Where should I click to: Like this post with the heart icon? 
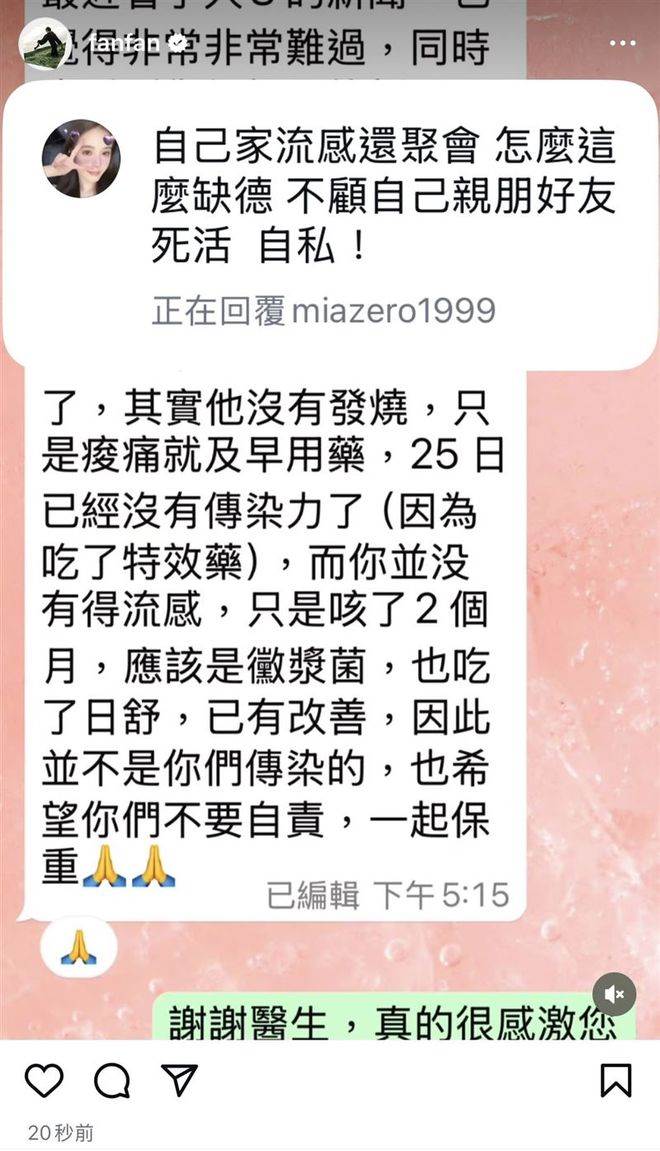pyautogui.click(x=44, y=1080)
